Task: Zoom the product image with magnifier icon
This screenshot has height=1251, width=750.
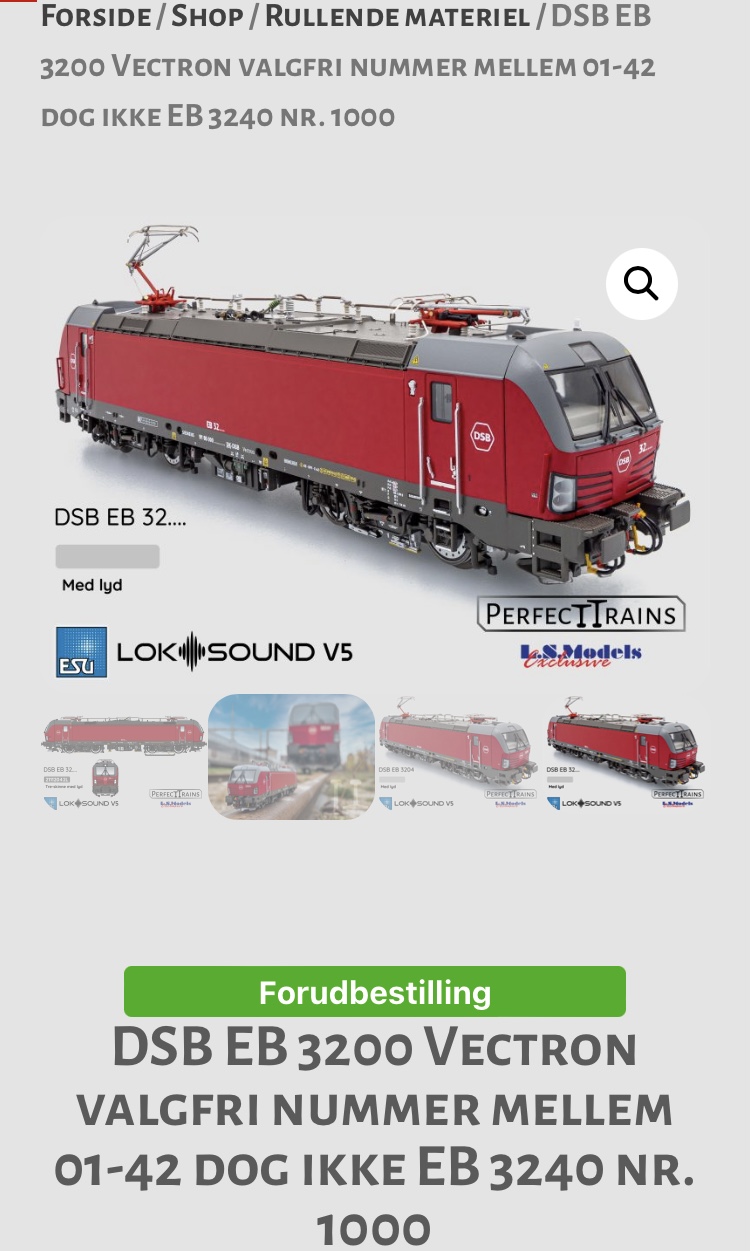Action: click(x=641, y=284)
